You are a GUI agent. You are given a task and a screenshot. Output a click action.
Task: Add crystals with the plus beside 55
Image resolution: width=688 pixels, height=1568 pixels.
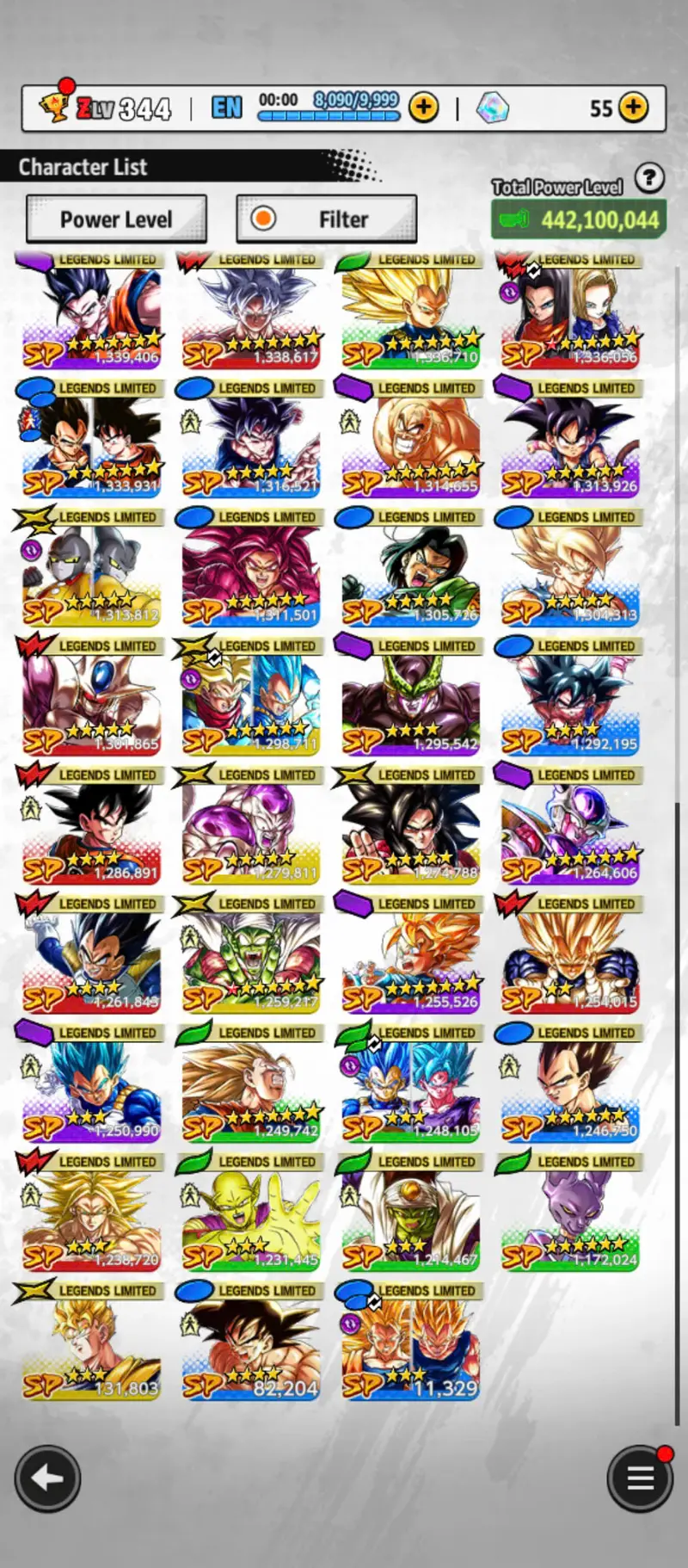click(x=634, y=108)
